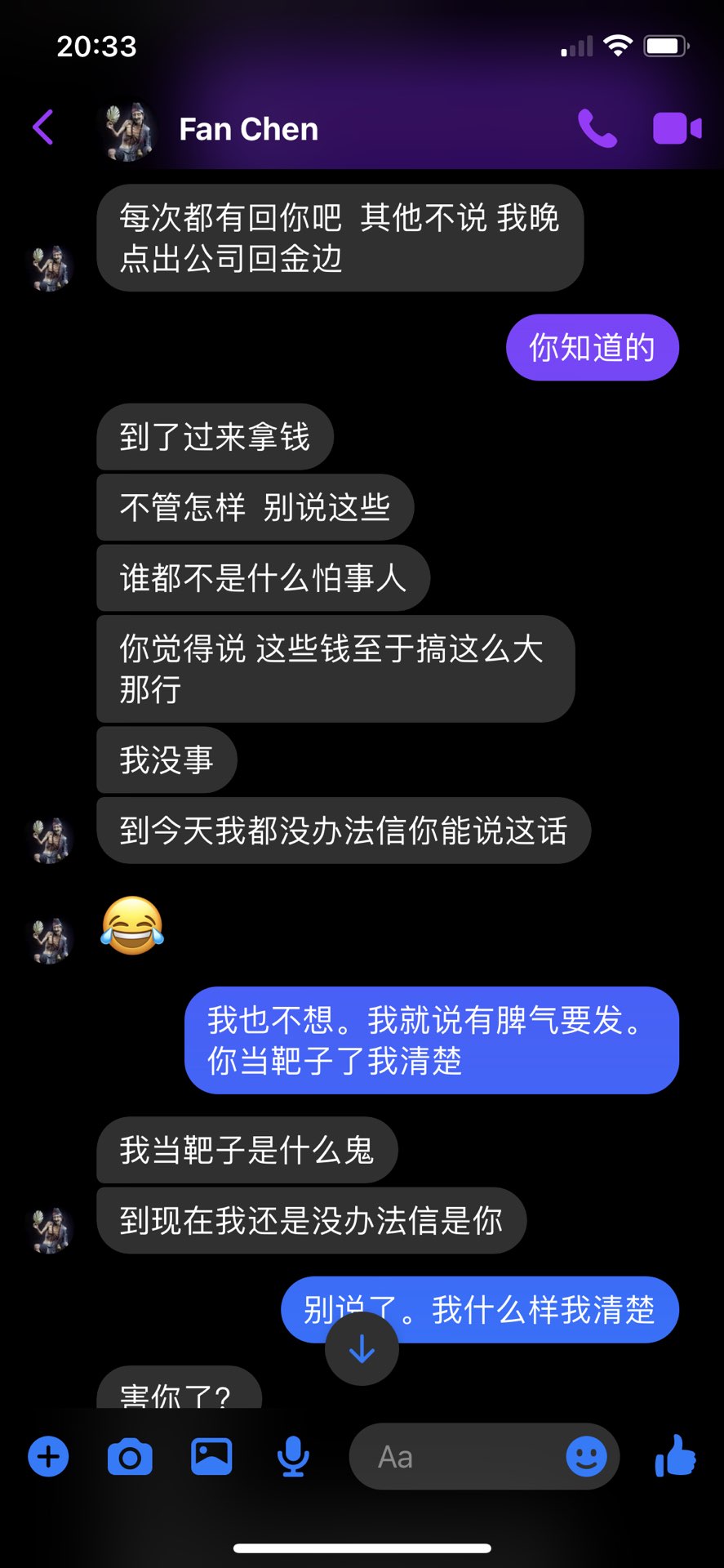The image size is (724, 1568).
Task: Jump to latest messages with the down arrow
Action: tap(362, 1350)
